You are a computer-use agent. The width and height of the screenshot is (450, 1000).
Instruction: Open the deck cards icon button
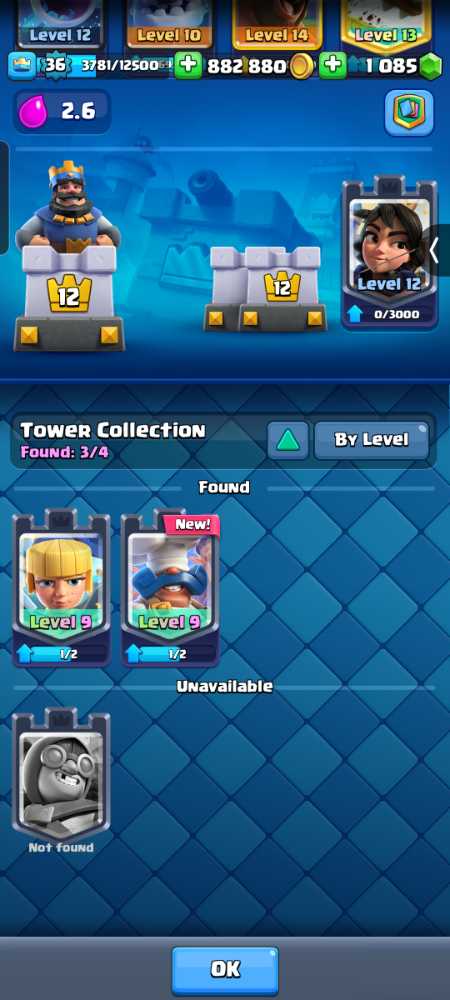409,113
